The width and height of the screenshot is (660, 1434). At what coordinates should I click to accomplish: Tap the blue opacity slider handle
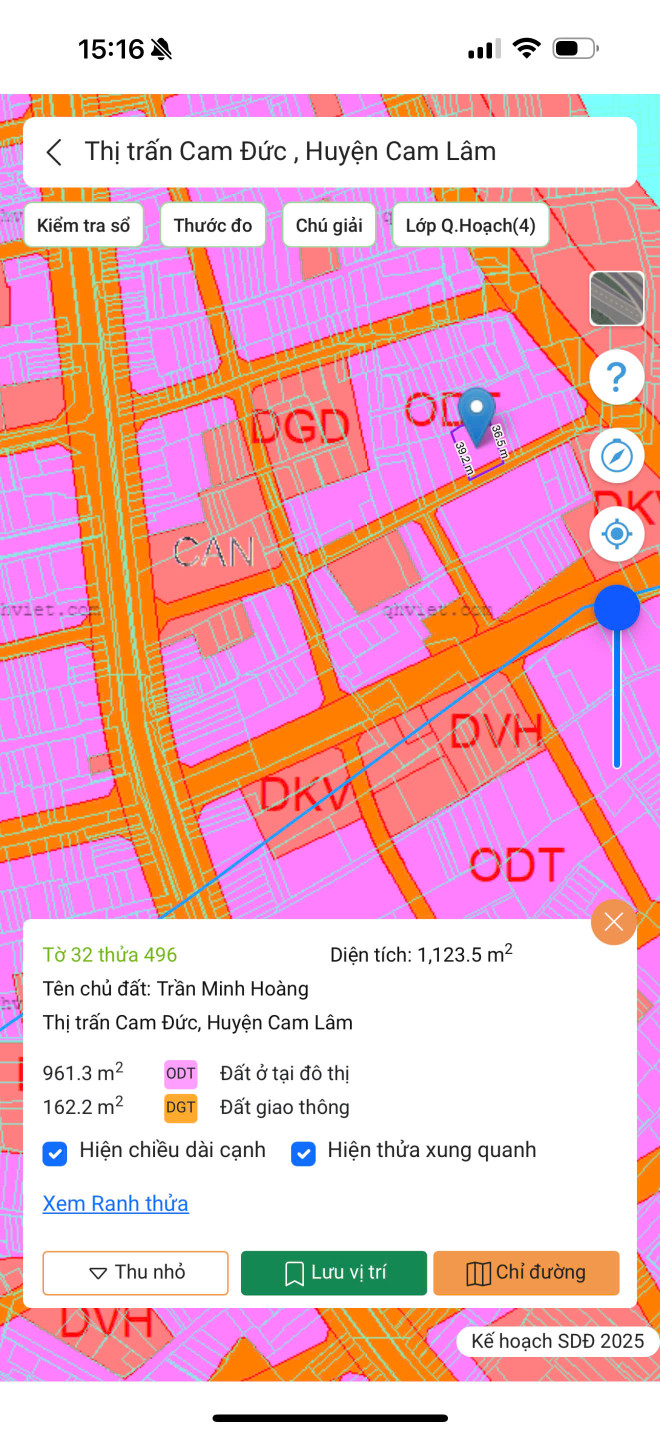pyautogui.click(x=617, y=607)
